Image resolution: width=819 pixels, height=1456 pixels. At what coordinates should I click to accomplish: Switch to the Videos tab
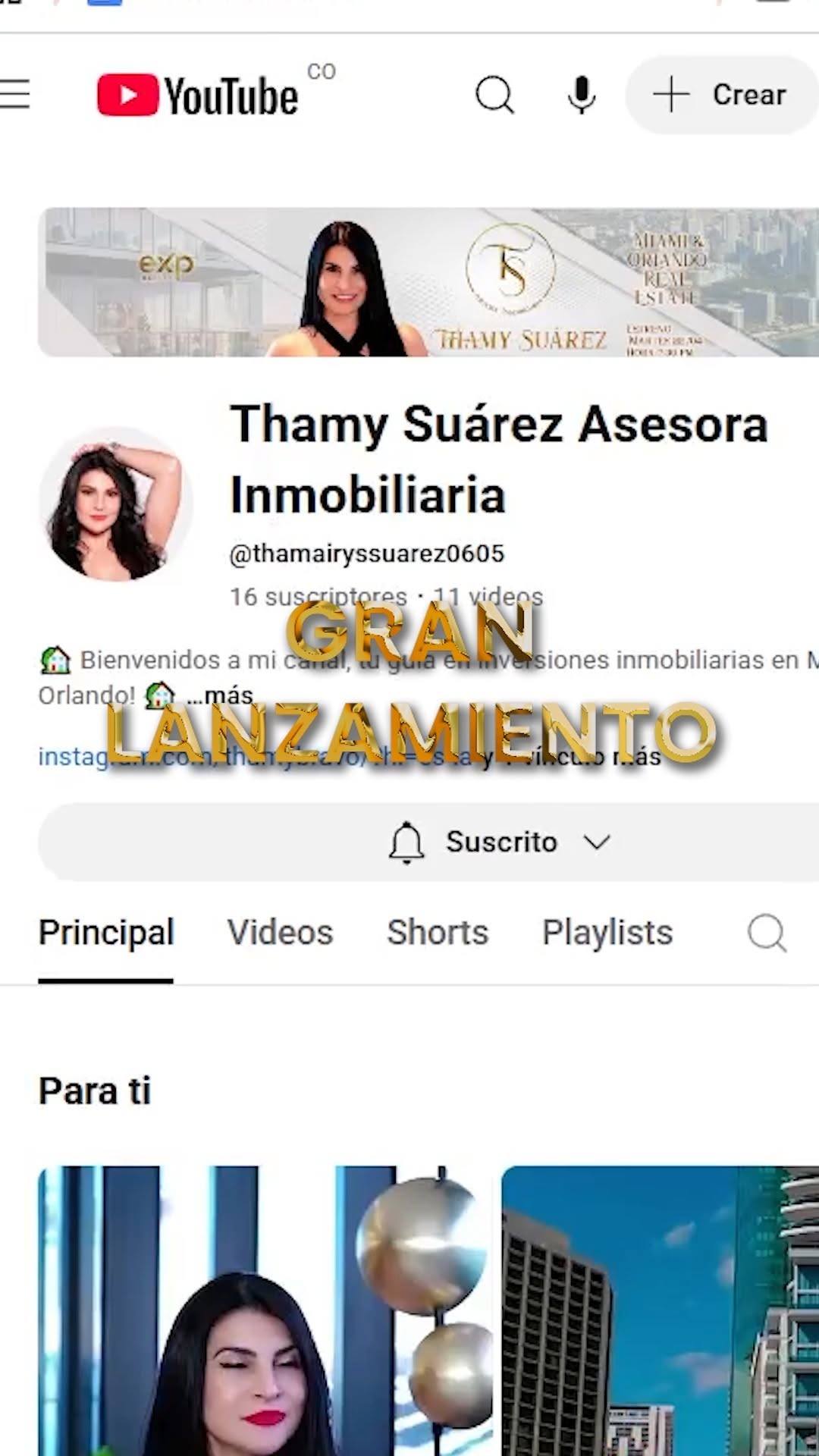pyautogui.click(x=280, y=933)
